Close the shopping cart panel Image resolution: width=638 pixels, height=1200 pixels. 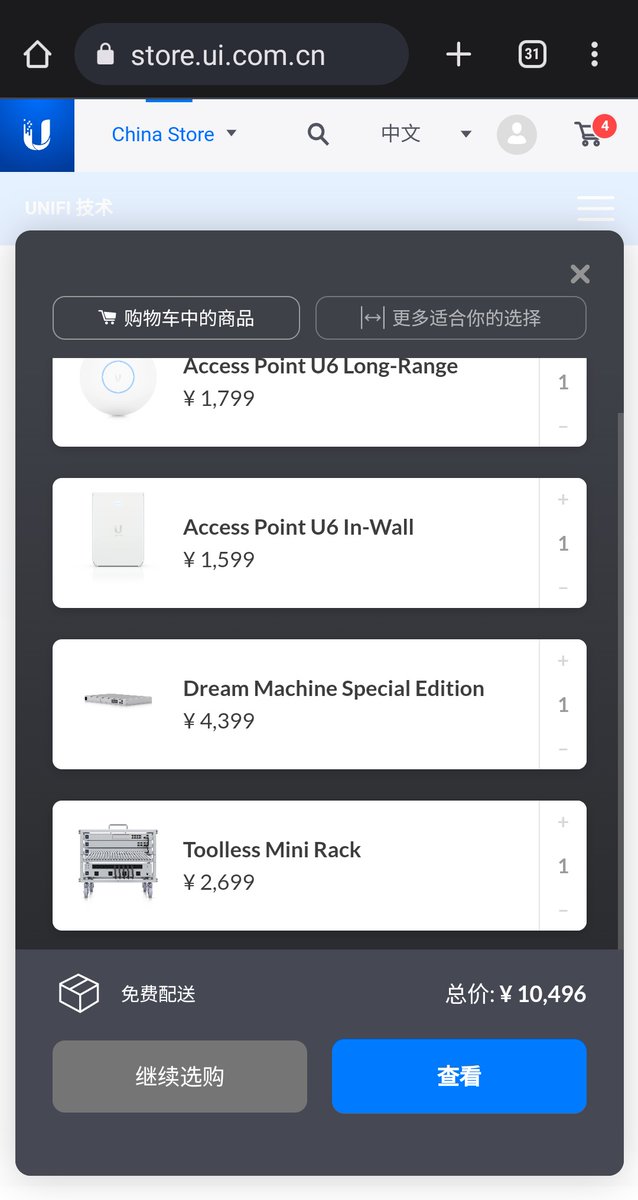(580, 274)
